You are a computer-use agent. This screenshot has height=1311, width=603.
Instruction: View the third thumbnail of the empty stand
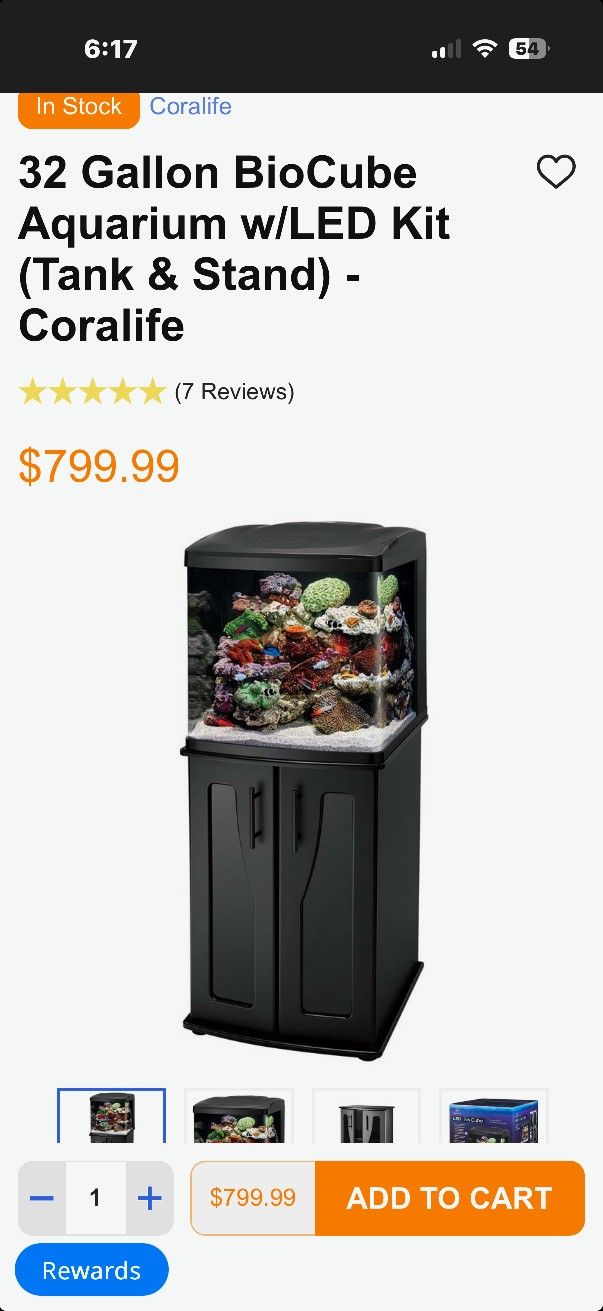coord(366,1116)
